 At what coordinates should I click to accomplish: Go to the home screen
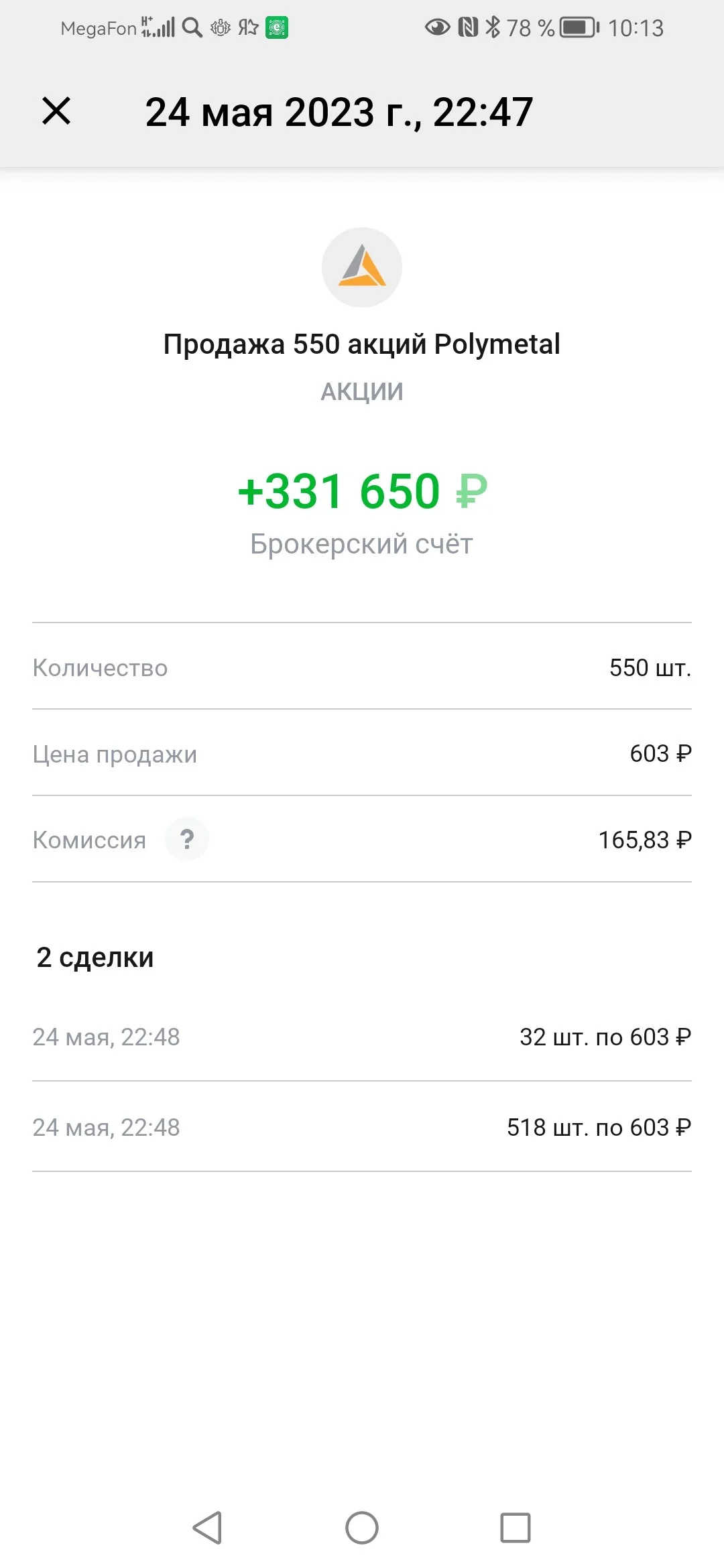pos(362,1528)
